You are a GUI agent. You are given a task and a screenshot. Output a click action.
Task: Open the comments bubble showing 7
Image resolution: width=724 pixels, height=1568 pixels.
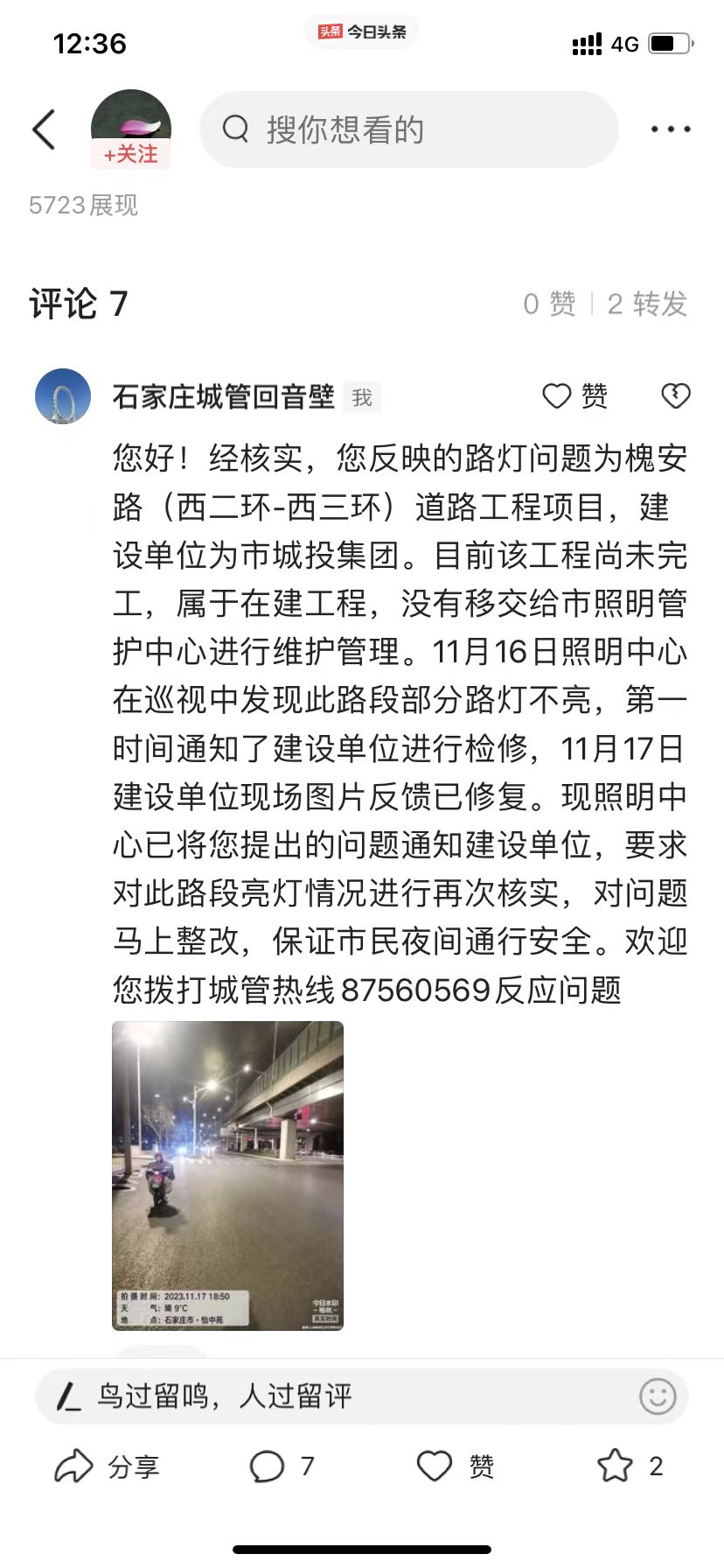[280, 1466]
